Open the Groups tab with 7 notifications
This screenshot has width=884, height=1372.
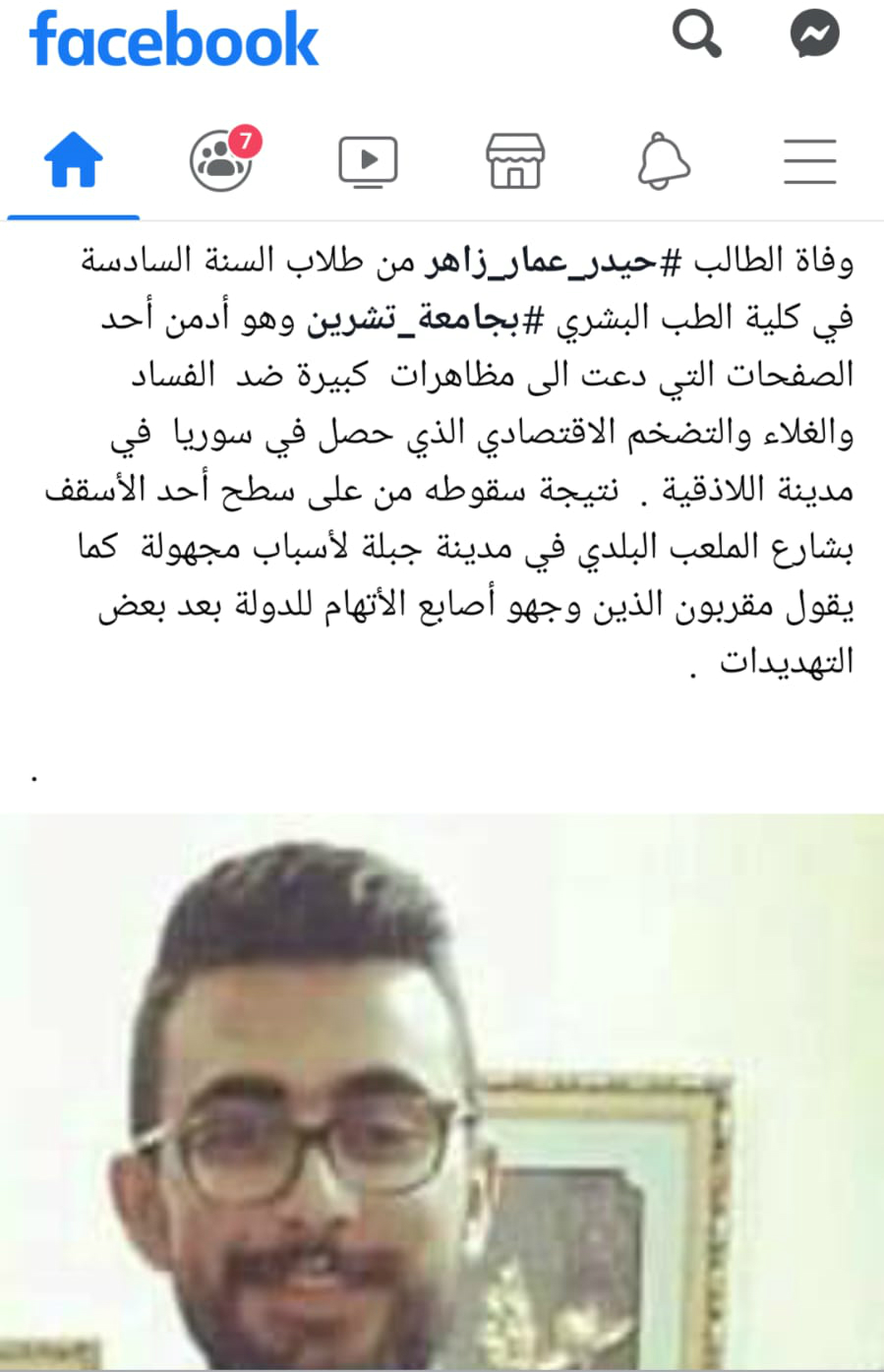(222, 160)
